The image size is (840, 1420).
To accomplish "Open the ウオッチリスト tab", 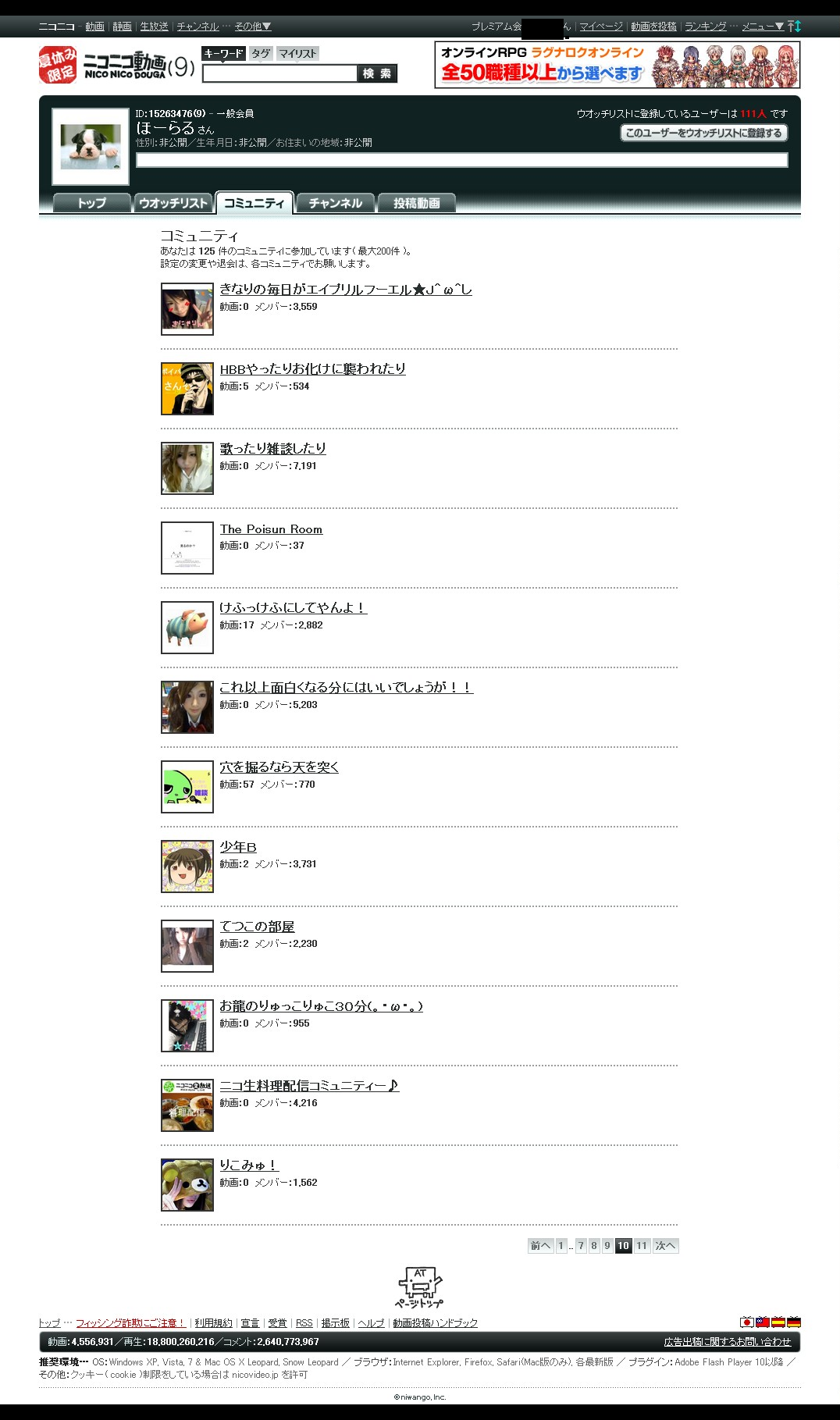I will point(173,203).
